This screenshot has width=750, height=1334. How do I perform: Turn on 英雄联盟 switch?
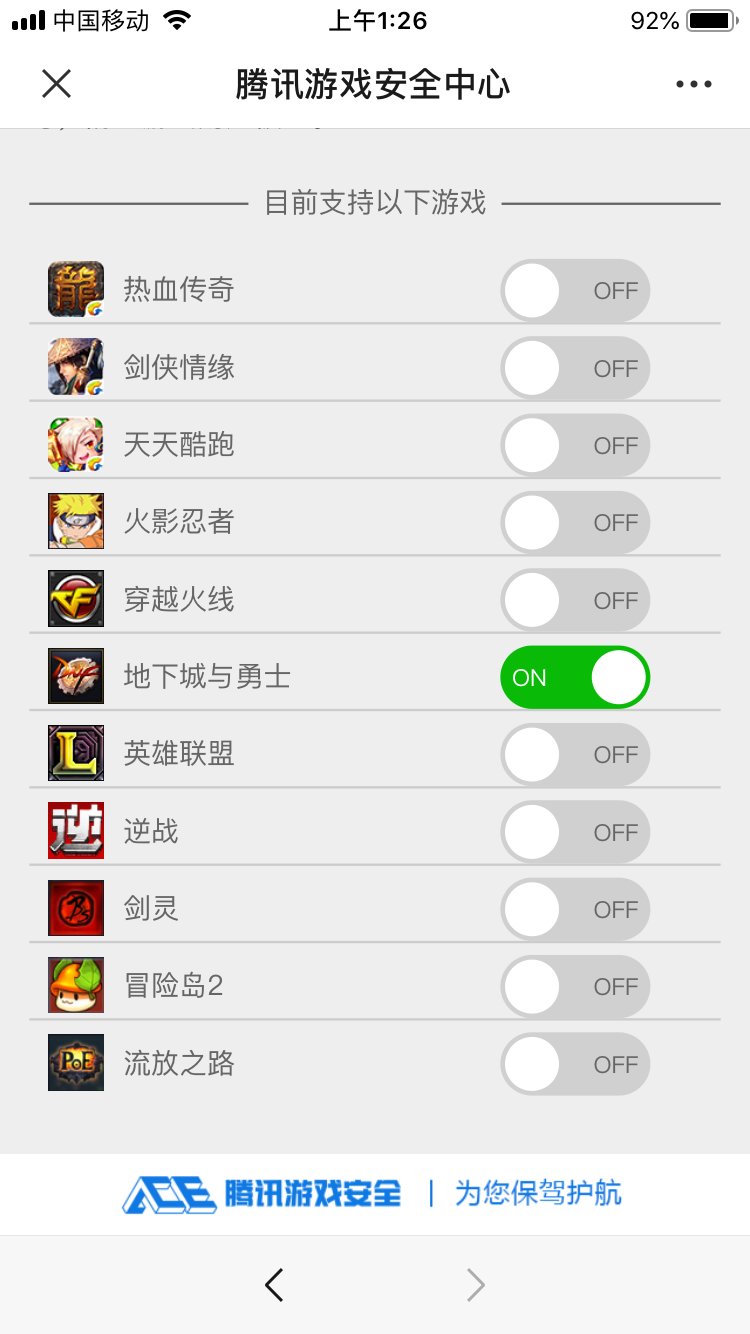tap(575, 754)
